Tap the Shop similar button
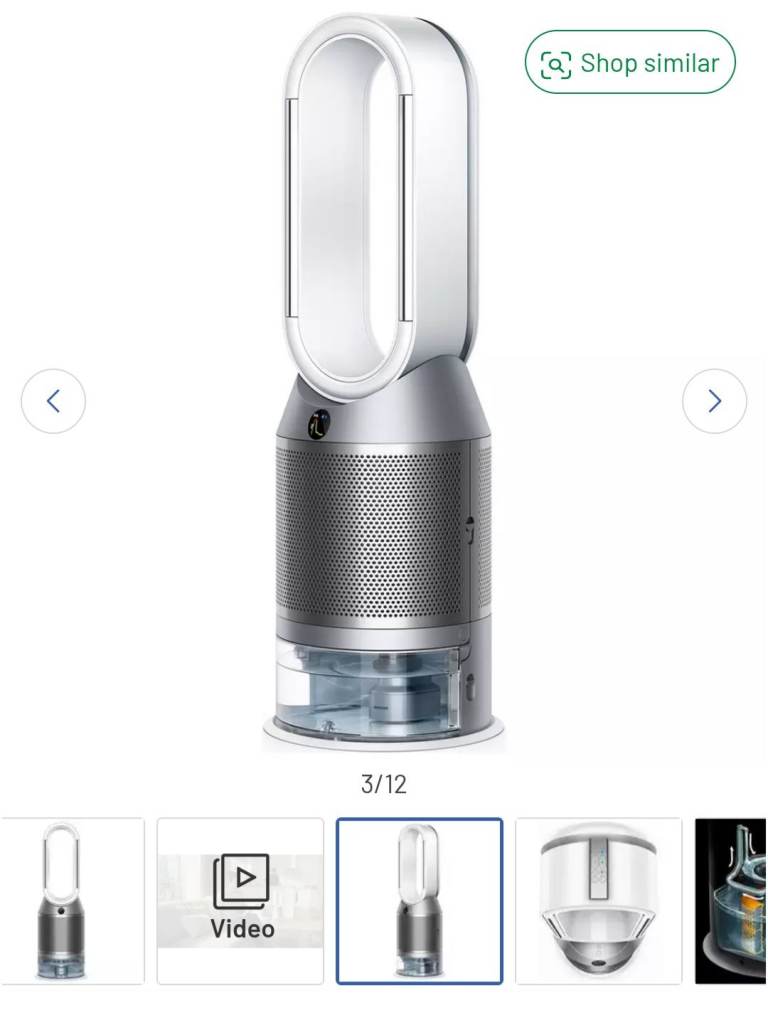This screenshot has width=768, height=1015. click(630, 62)
